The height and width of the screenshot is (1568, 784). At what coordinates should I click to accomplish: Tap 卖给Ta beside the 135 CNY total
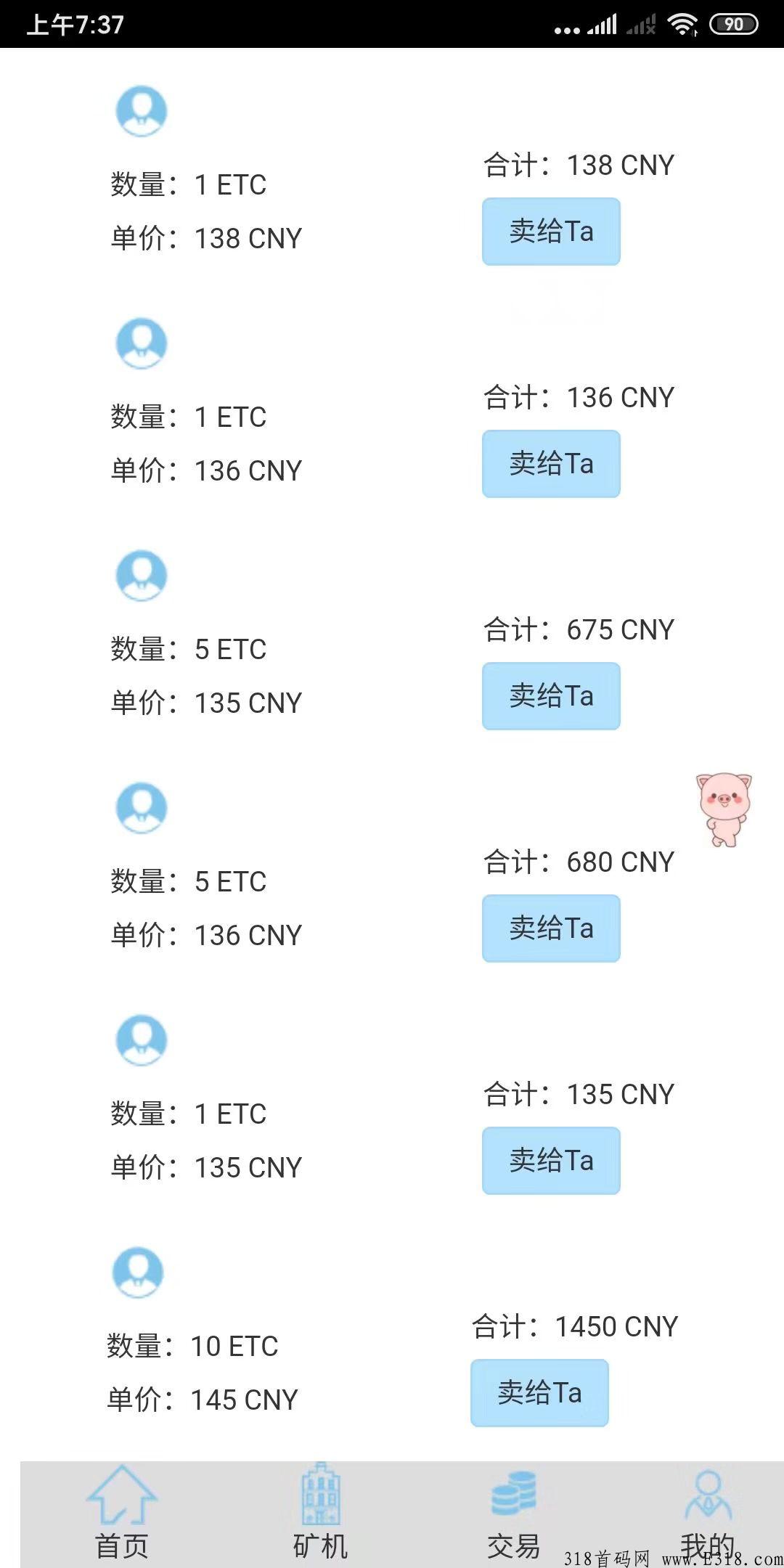pyautogui.click(x=550, y=1160)
